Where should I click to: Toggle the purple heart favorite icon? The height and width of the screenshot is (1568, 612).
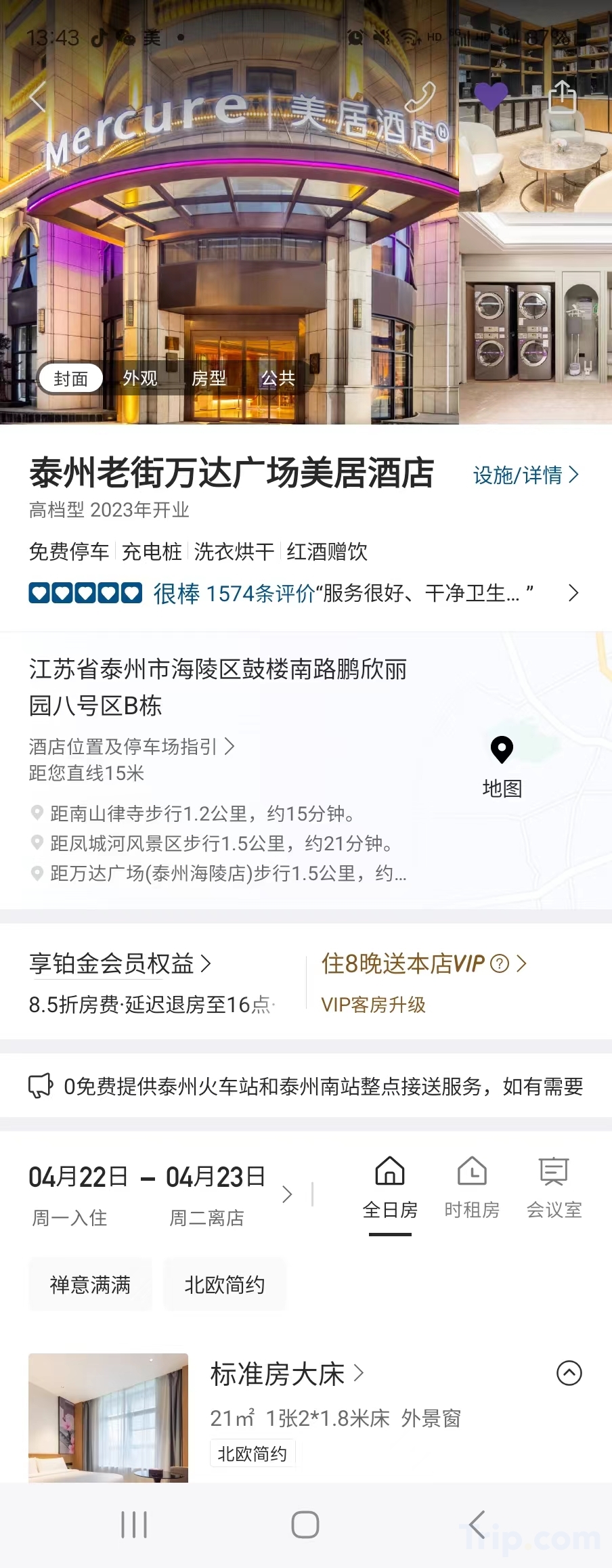(x=491, y=96)
